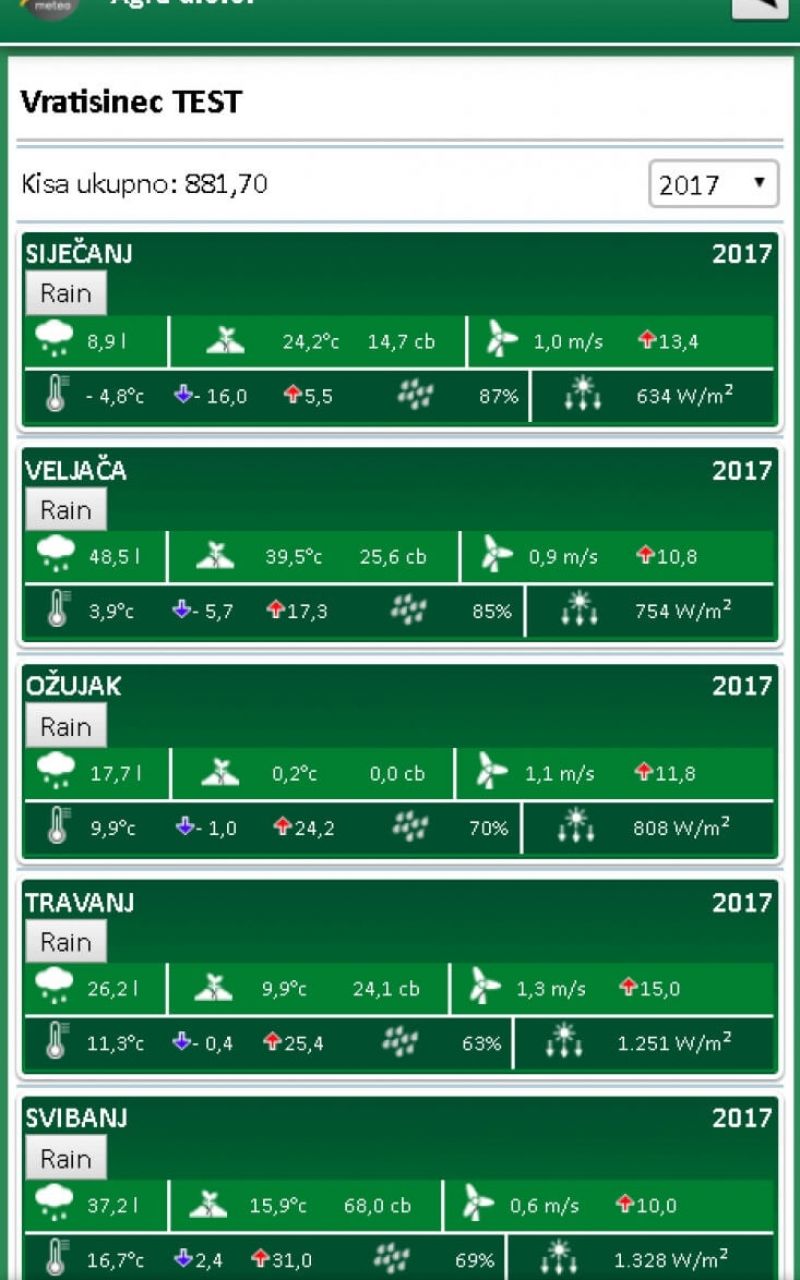The image size is (800, 1280).
Task: Open the 2017 year dropdown
Action: click(713, 184)
